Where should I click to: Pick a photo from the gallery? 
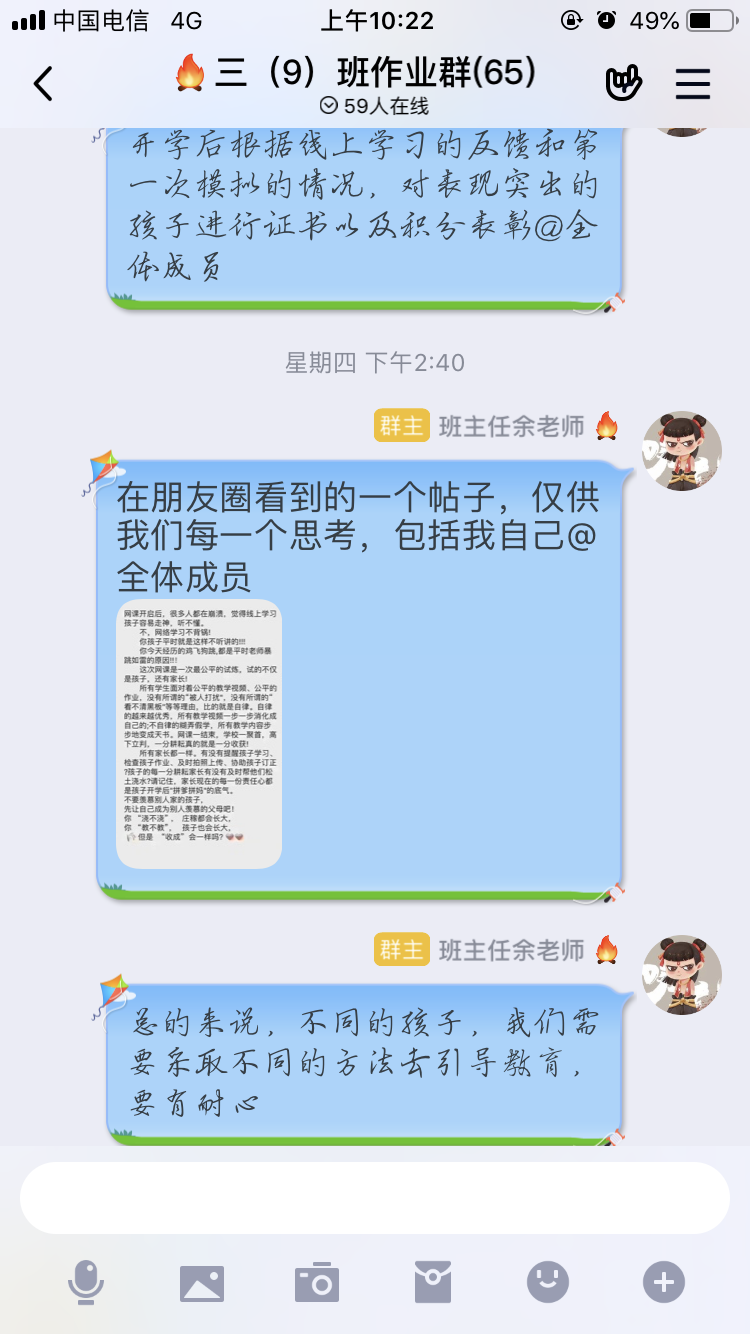click(x=202, y=1282)
